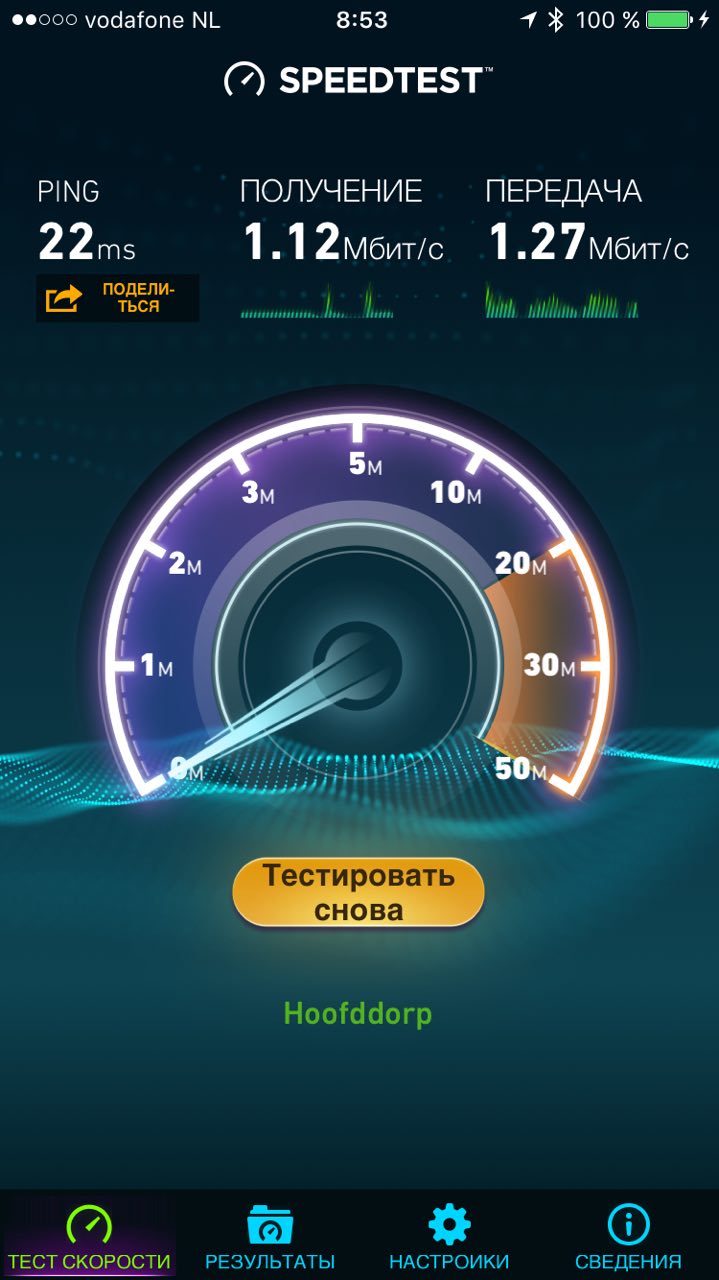Switch to the Тест скорости tab
The image size is (719, 1280).
click(x=89, y=1238)
